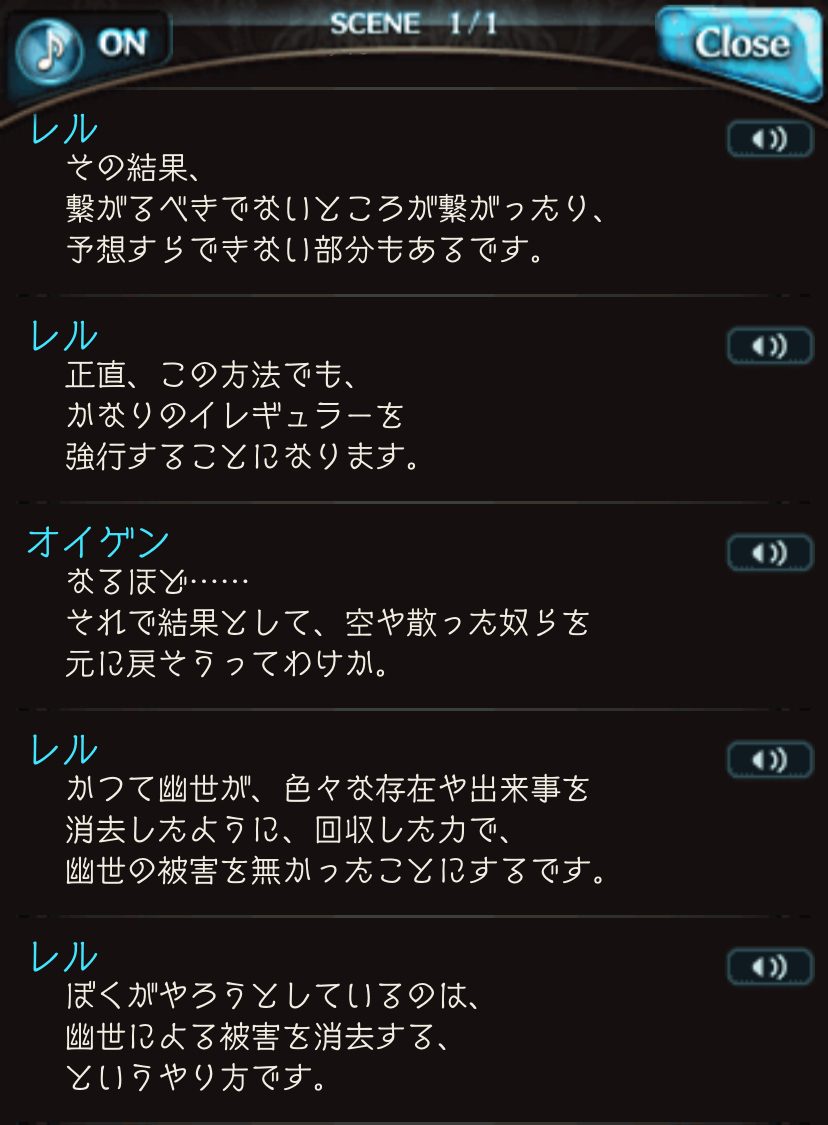
Task: Close the scene dialogue log
Action: pyautogui.click(x=740, y=46)
